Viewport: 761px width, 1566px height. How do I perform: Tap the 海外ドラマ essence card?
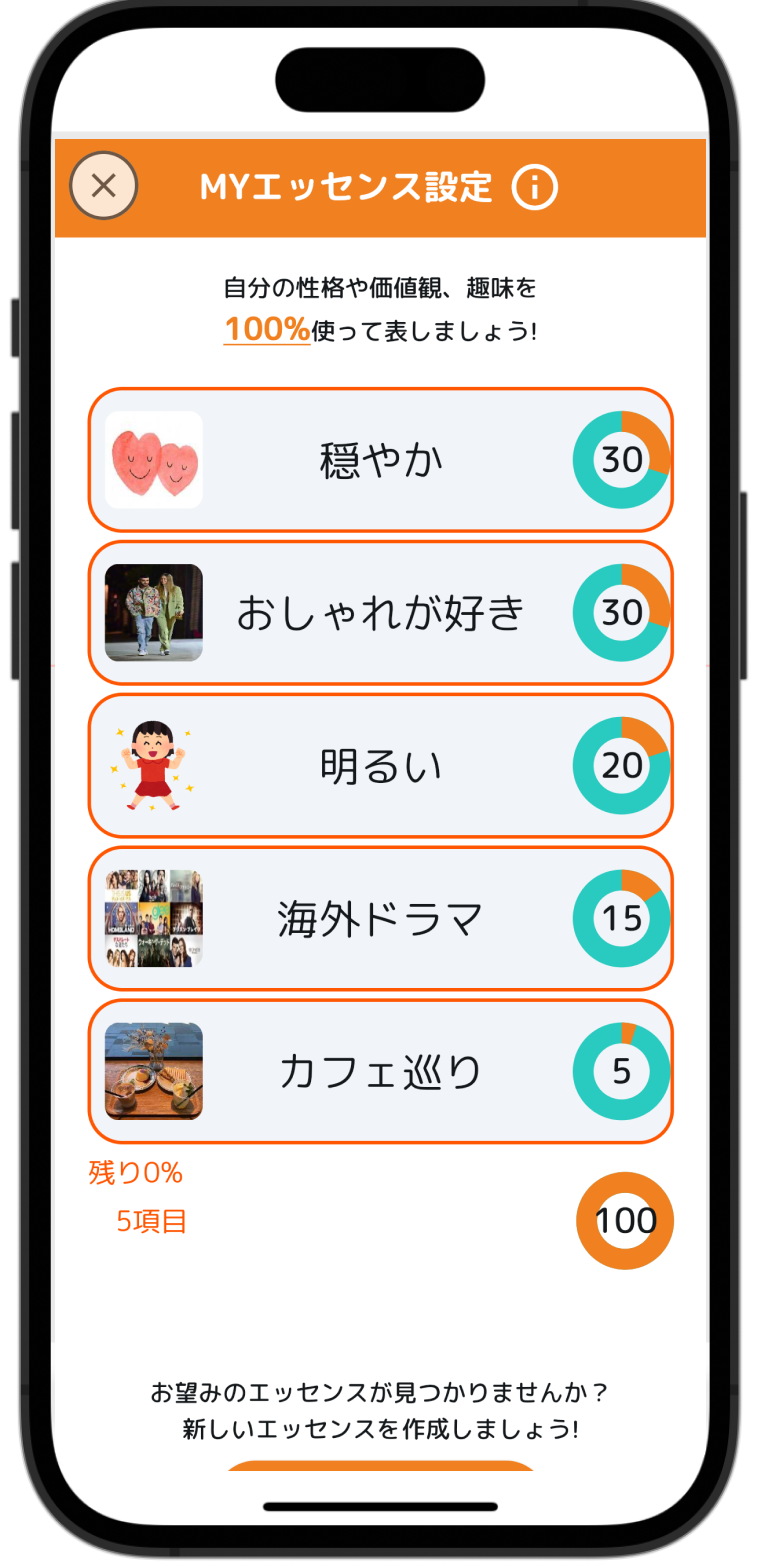(380, 918)
